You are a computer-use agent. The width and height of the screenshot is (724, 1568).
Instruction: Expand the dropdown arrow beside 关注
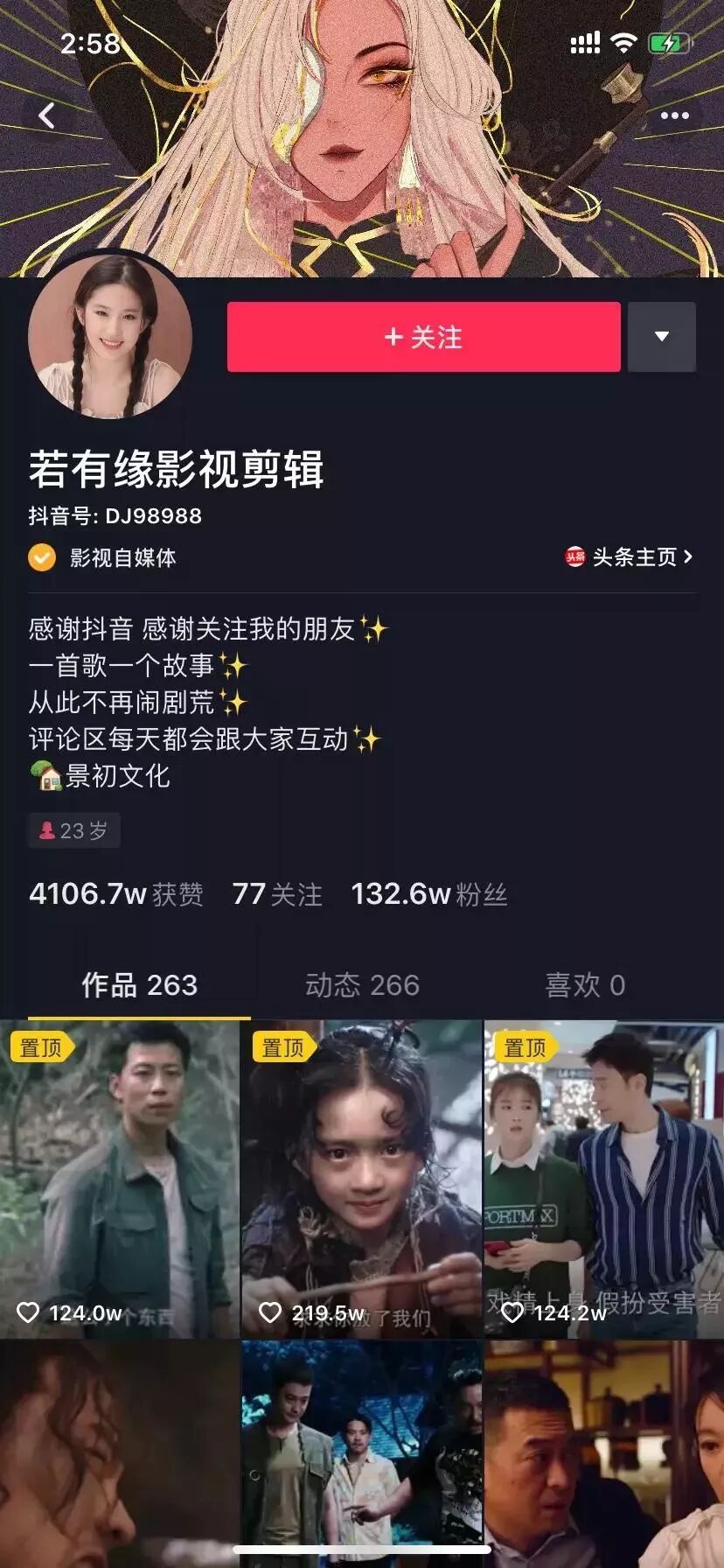click(662, 337)
